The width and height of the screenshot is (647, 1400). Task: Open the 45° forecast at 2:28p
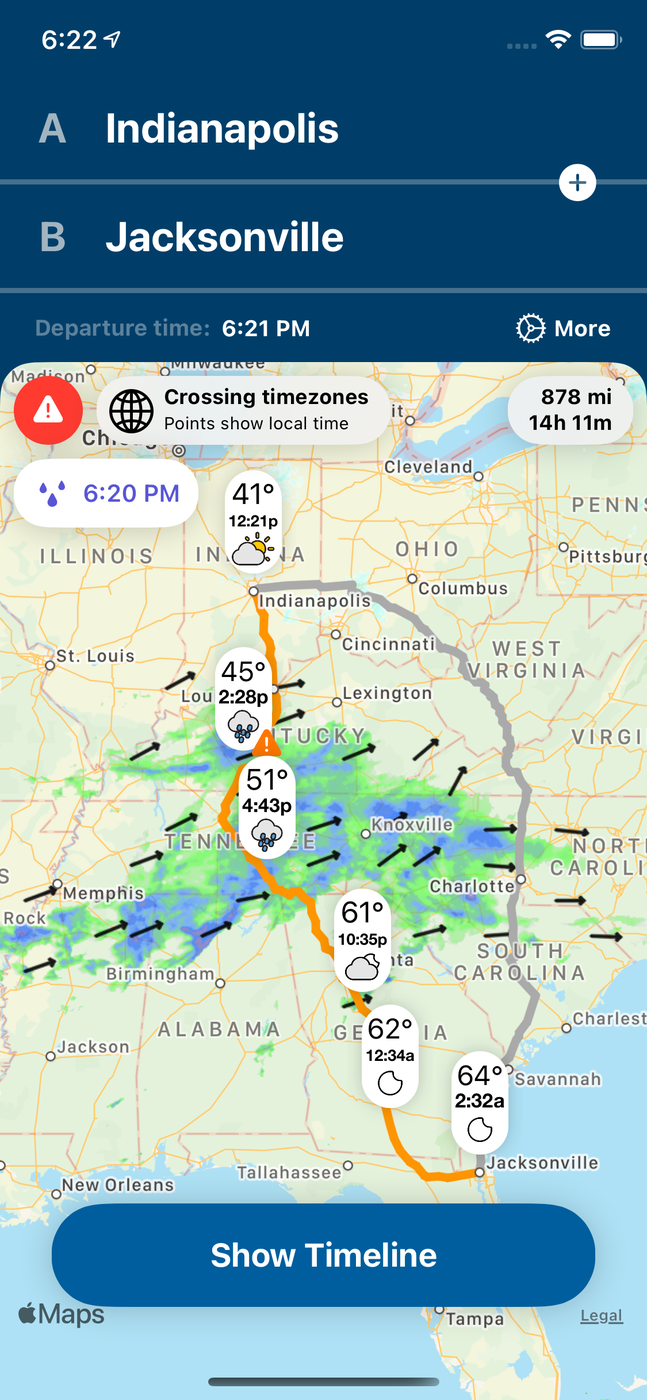click(245, 697)
